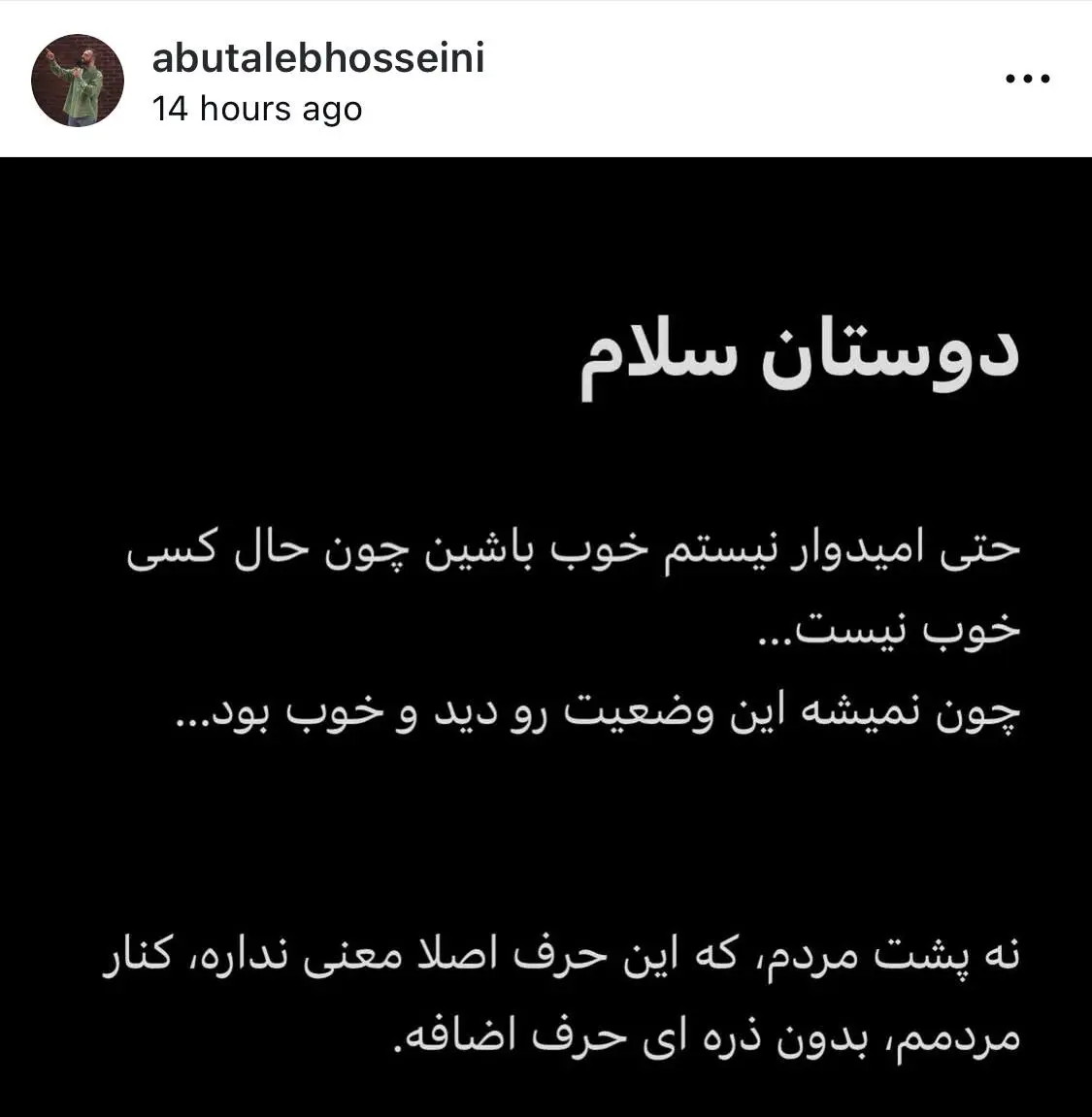Image resolution: width=1092 pixels, height=1117 pixels.
Task: Open abutalebhosseini's profile picture
Action: click(x=79, y=81)
